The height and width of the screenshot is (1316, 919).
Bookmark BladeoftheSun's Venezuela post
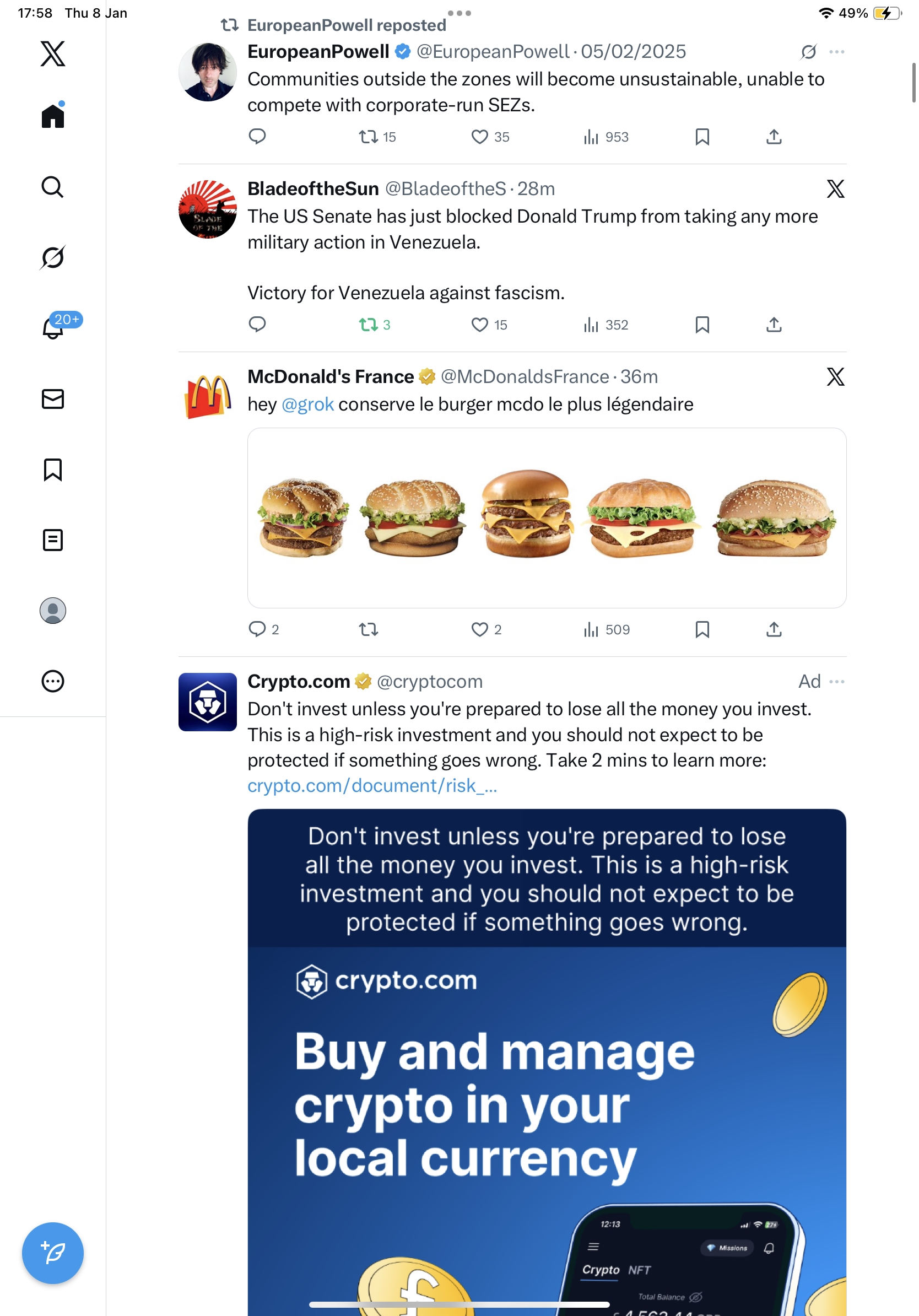(x=702, y=325)
